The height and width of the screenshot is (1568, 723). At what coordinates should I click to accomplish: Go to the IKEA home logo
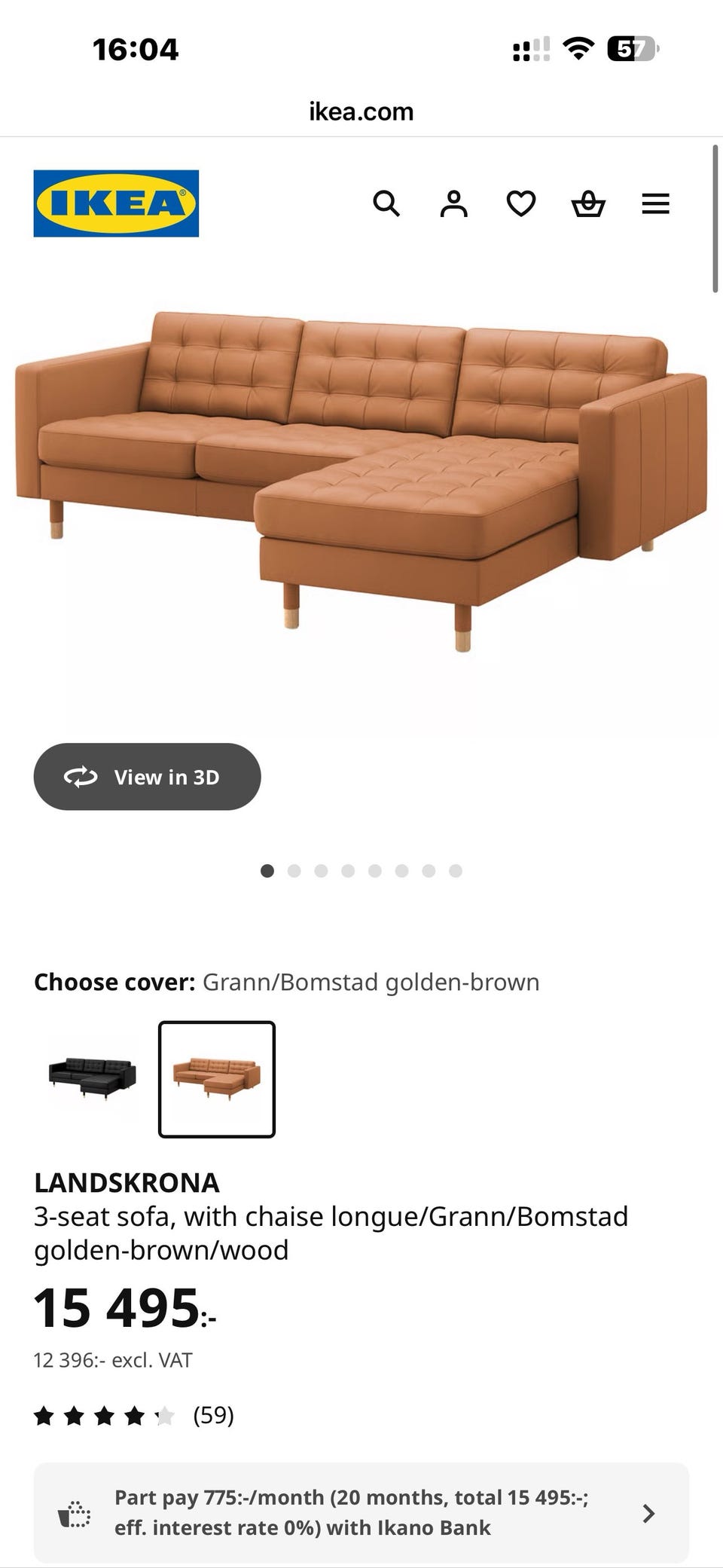click(x=116, y=203)
